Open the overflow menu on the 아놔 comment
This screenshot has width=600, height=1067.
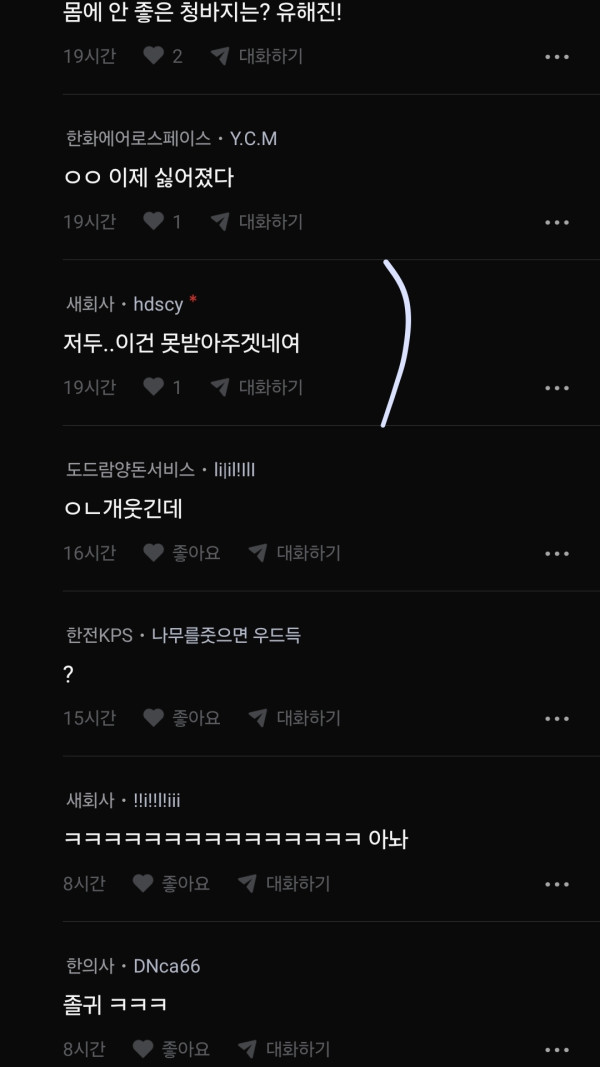click(557, 885)
